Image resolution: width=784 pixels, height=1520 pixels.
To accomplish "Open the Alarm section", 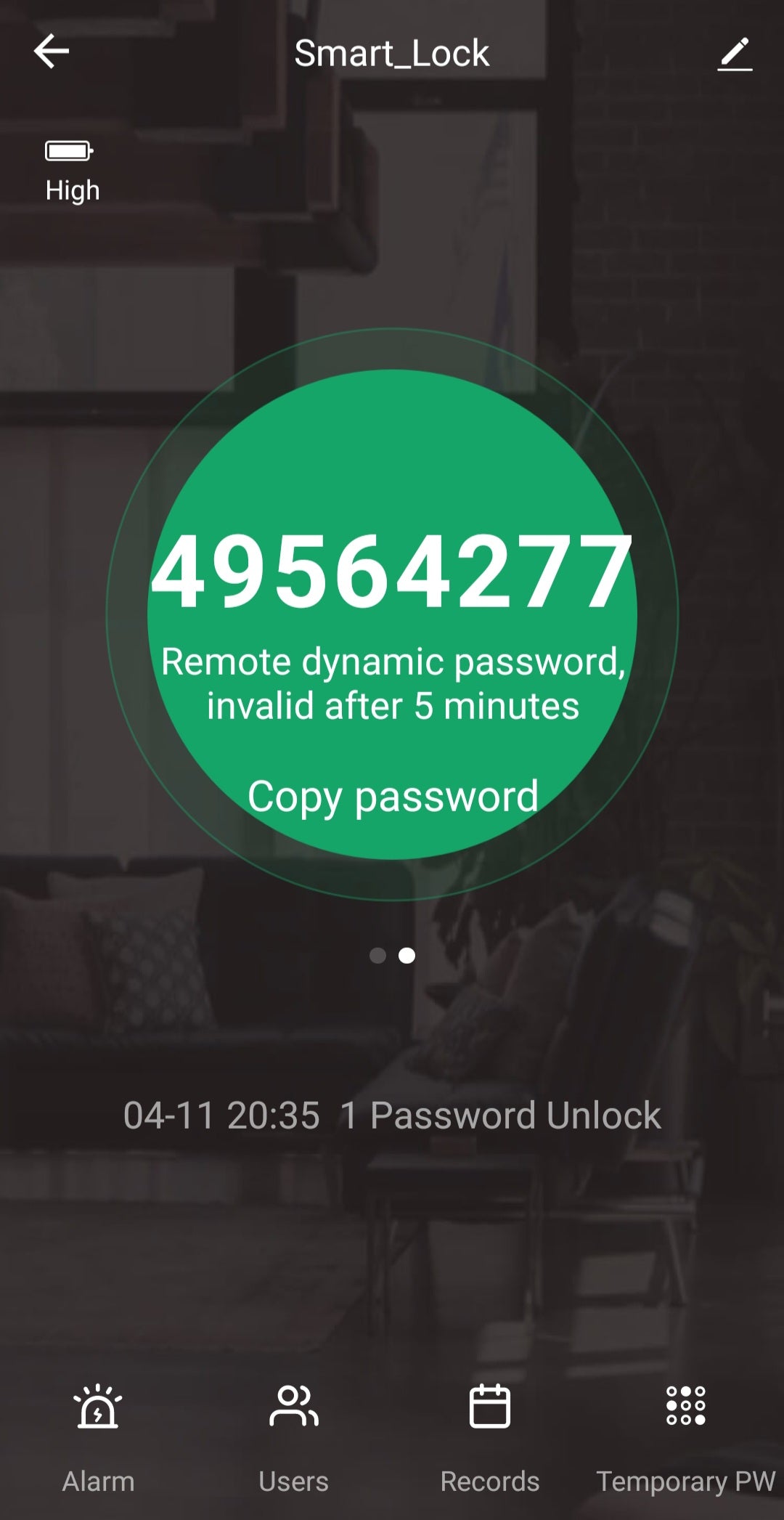I will pos(98,1435).
